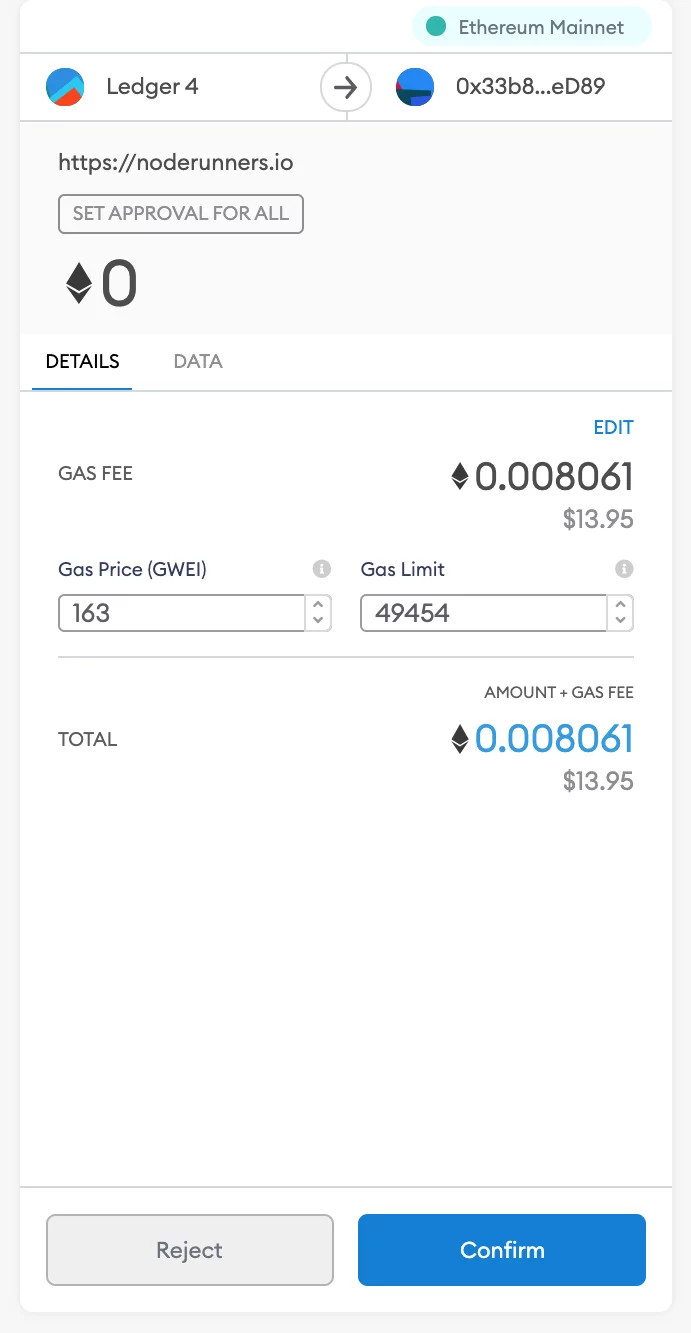Image resolution: width=691 pixels, height=1333 pixels.
Task: Tap Edit for the gas fee
Action: point(613,428)
